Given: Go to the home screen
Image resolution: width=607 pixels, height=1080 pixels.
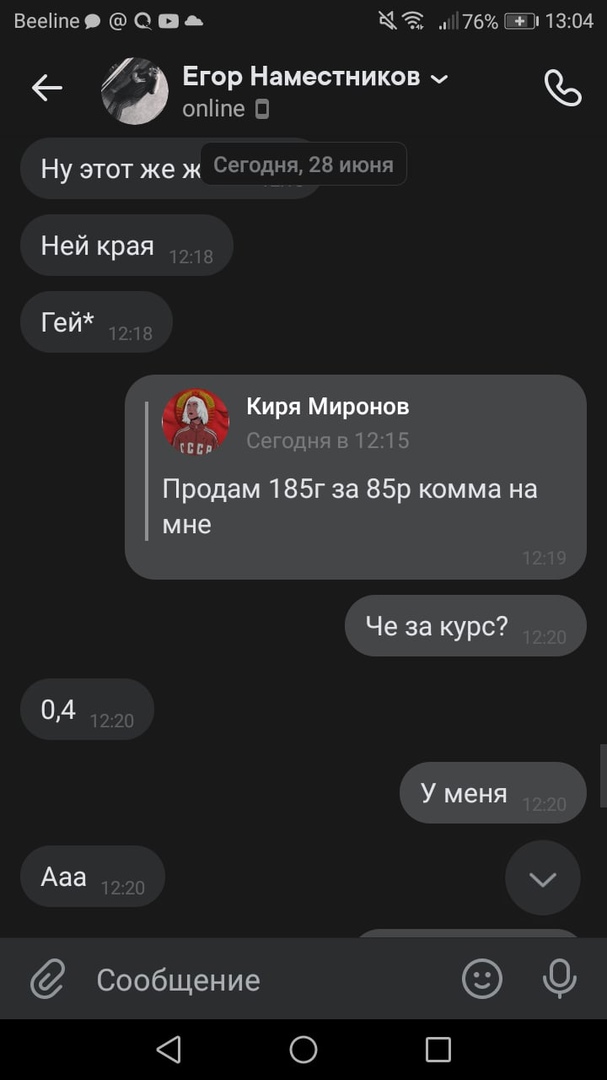Looking at the screenshot, I should click(x=303, y=1049).
